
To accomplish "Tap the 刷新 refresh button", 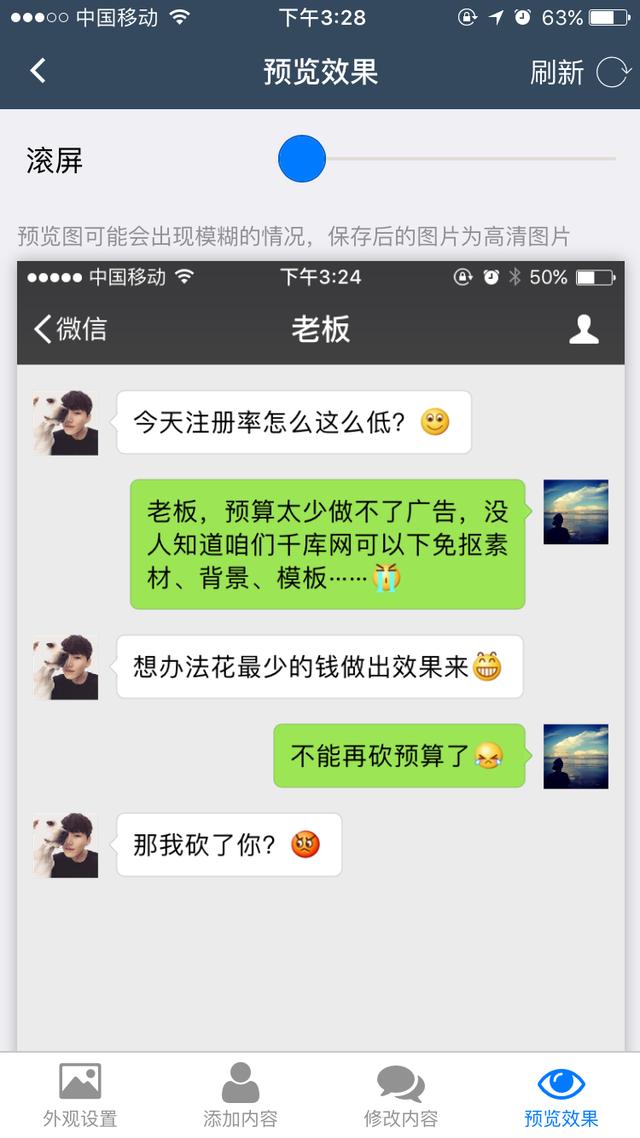I will 579,73.
